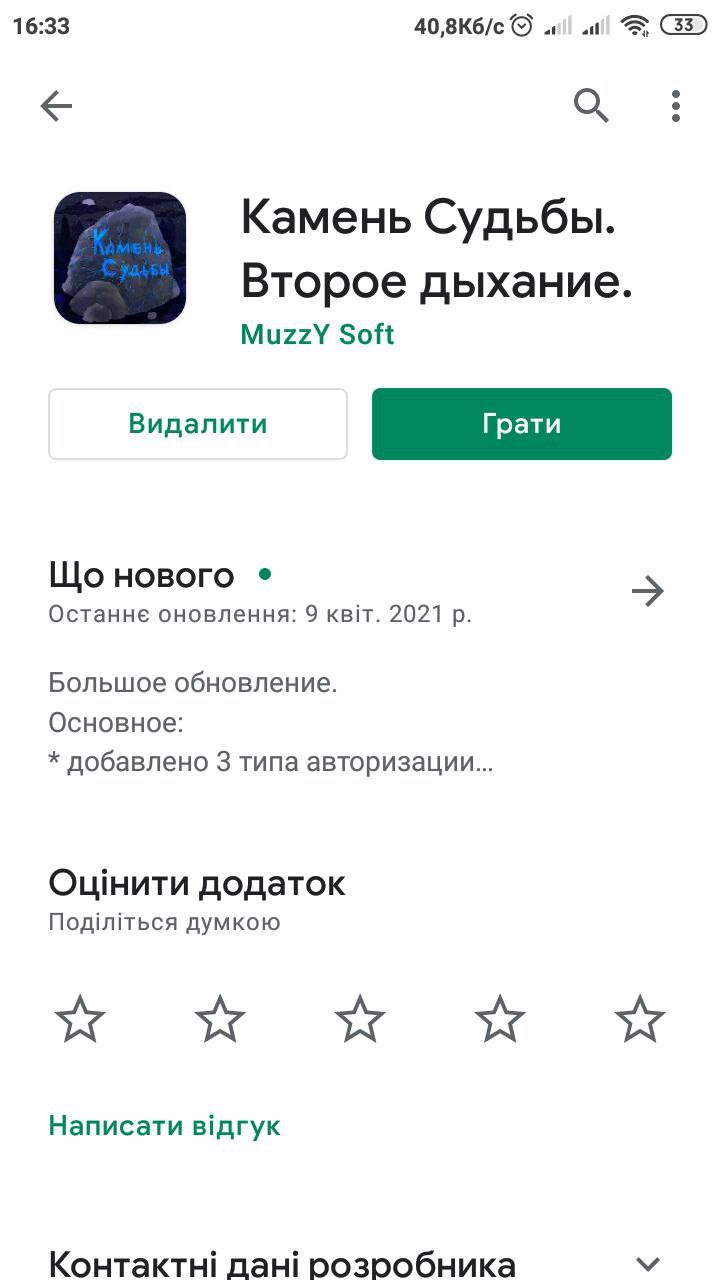Select the third rating star
This screenshot has width=720, height=1280.
point(360,1020)
